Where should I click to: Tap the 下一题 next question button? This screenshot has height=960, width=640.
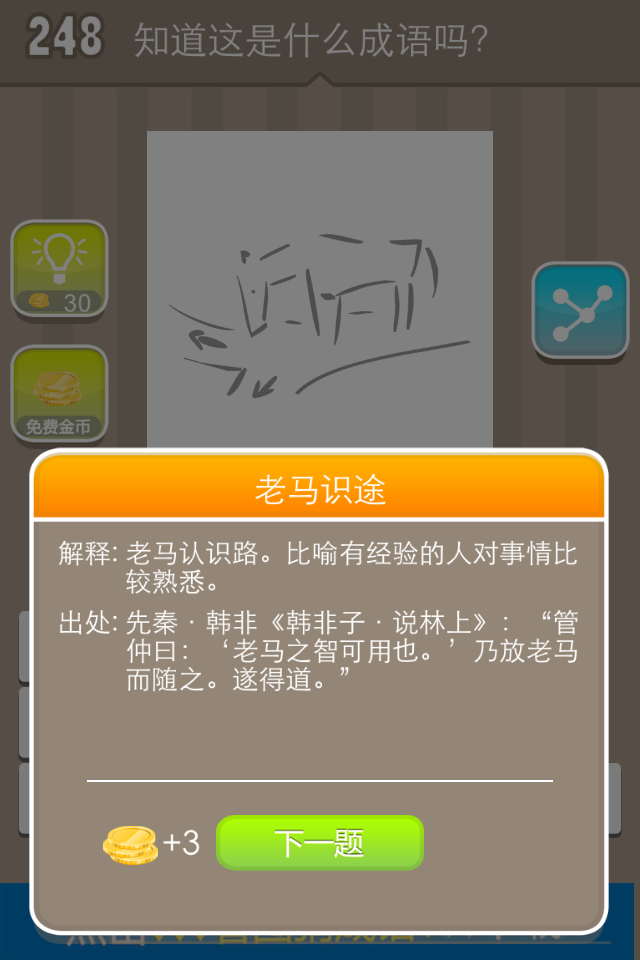tap(320, 843)
